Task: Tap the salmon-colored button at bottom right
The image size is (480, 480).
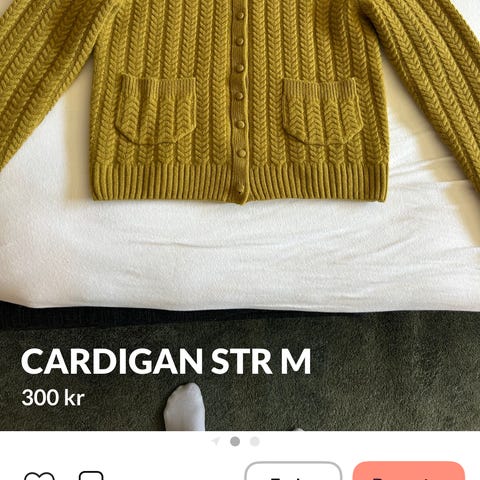Action: (409, 471)
